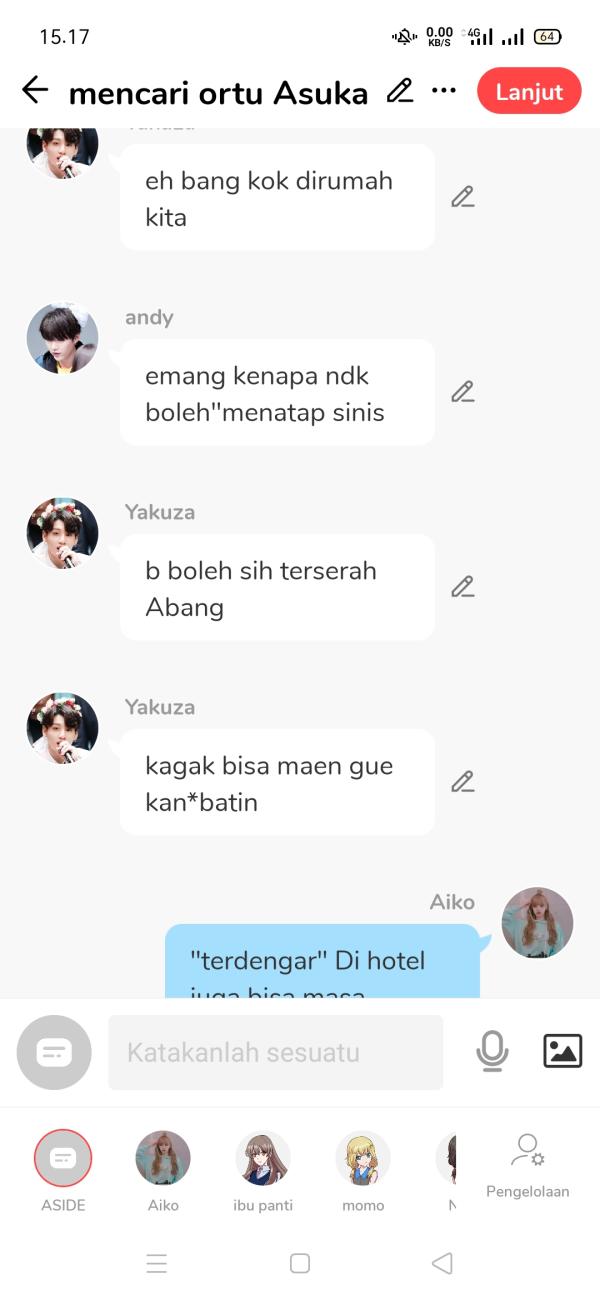Edit andy's message "emang kenapa ndk boleh"
Viewport: 600px width, 1300px height.
pos(462,392)
